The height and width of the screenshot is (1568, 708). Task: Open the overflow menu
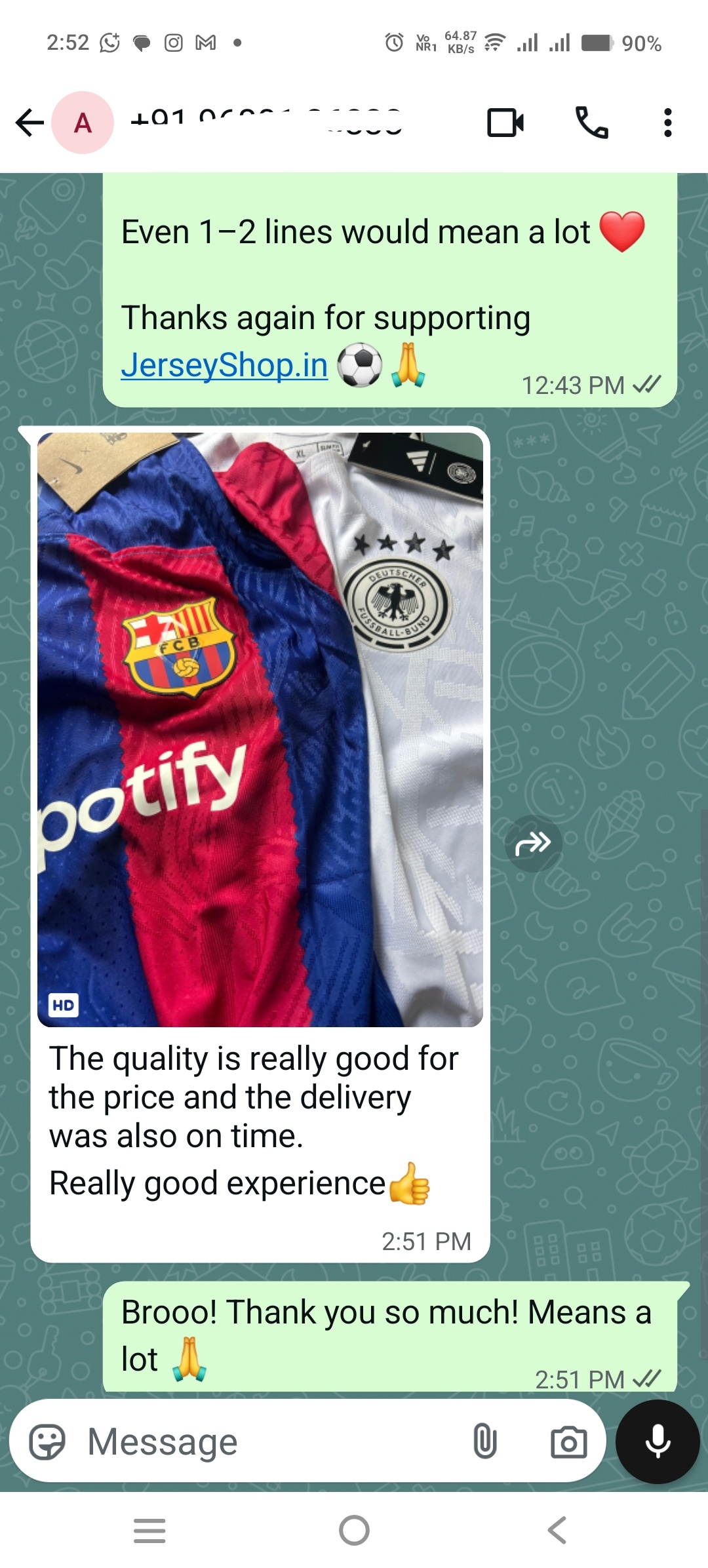pos(667,123)
